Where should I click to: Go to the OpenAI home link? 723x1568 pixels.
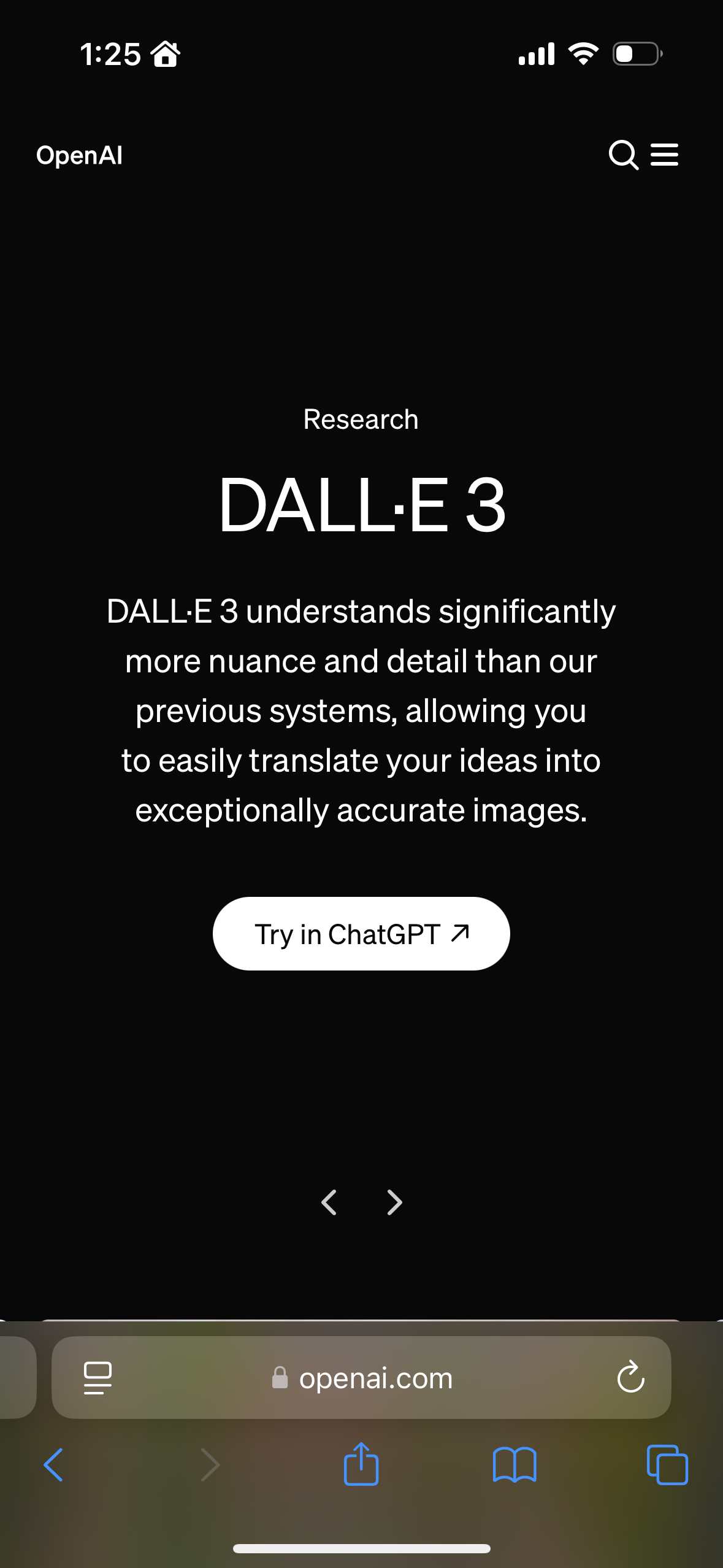(79, 155)
